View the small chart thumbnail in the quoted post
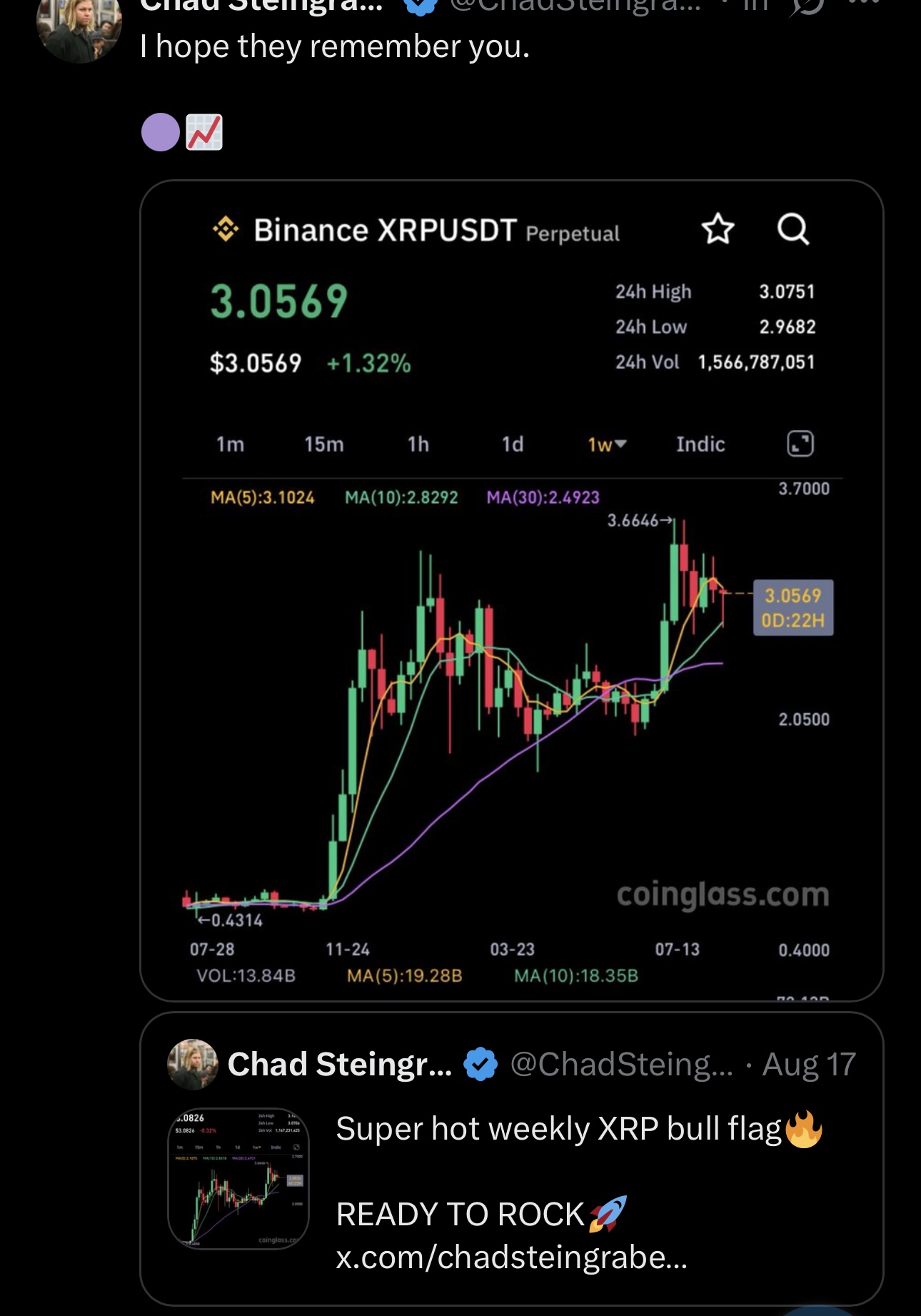This screenshot has height=1316, width=921. pos(238,1178)
